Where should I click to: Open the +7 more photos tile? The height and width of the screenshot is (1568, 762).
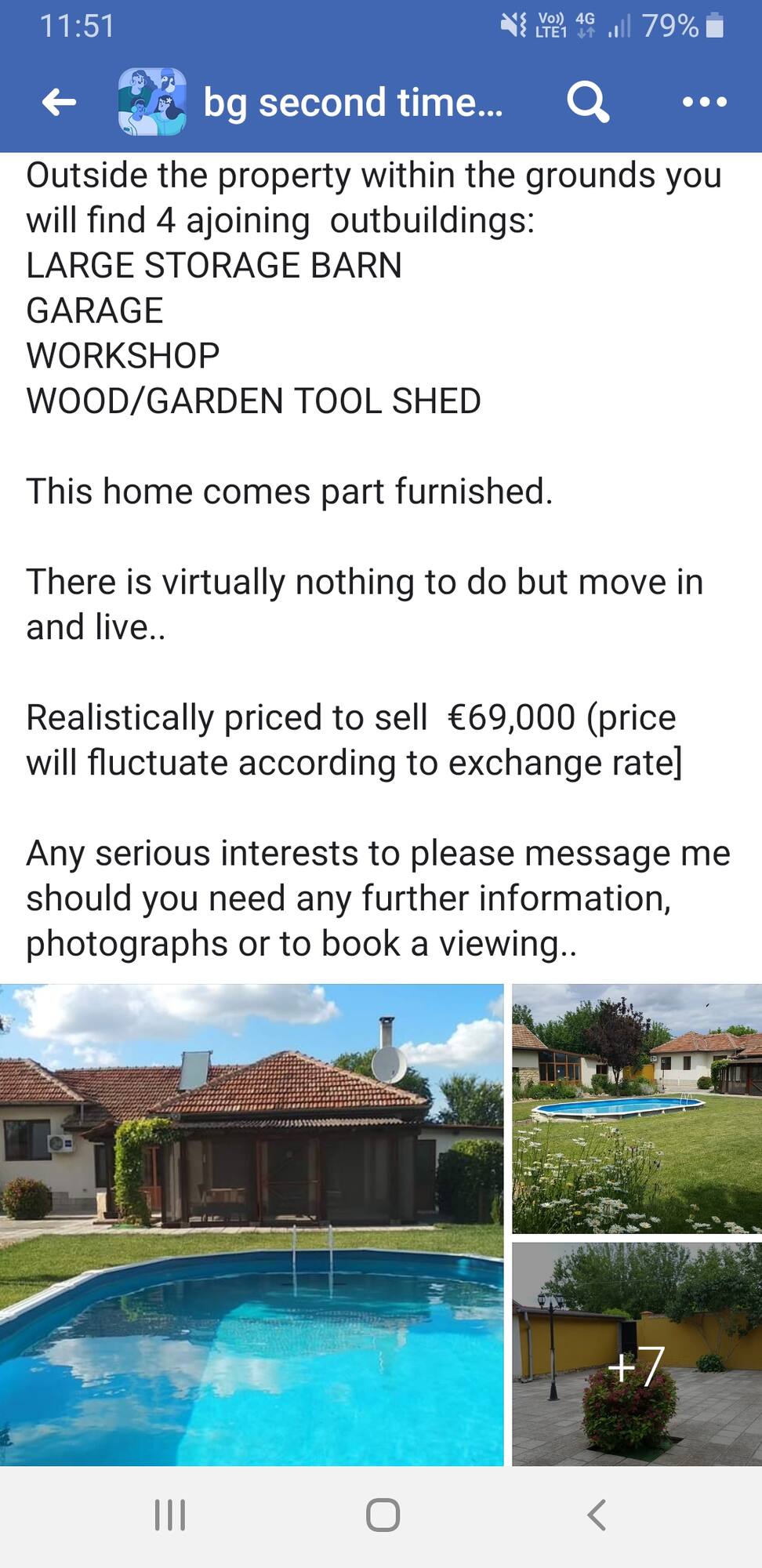pos(637,1354)
